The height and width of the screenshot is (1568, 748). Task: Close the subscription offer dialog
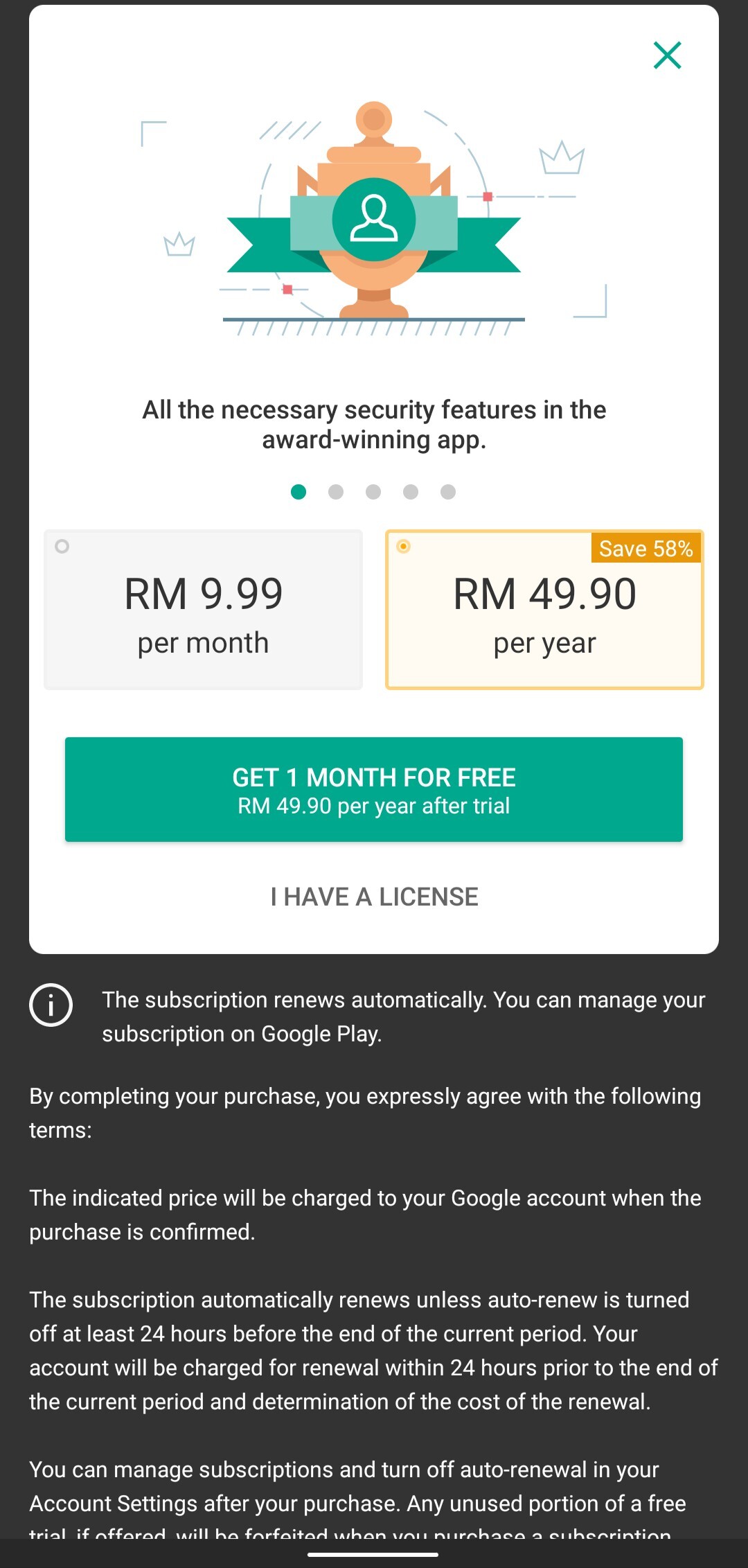click(668, 55)
